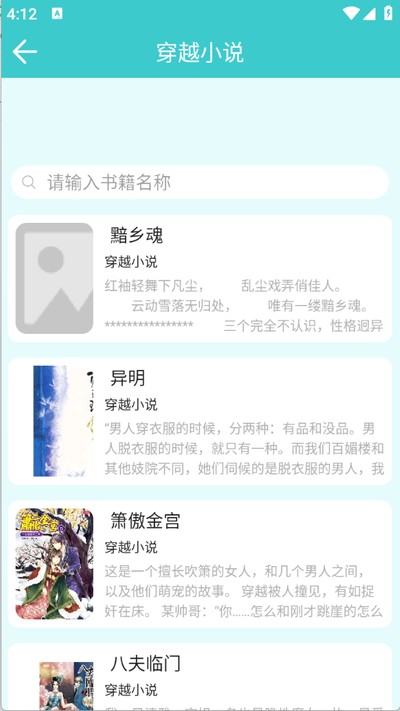The image size is (400, 711).
Task: Open the novel 八夫临门
Action: coord(200,677)
